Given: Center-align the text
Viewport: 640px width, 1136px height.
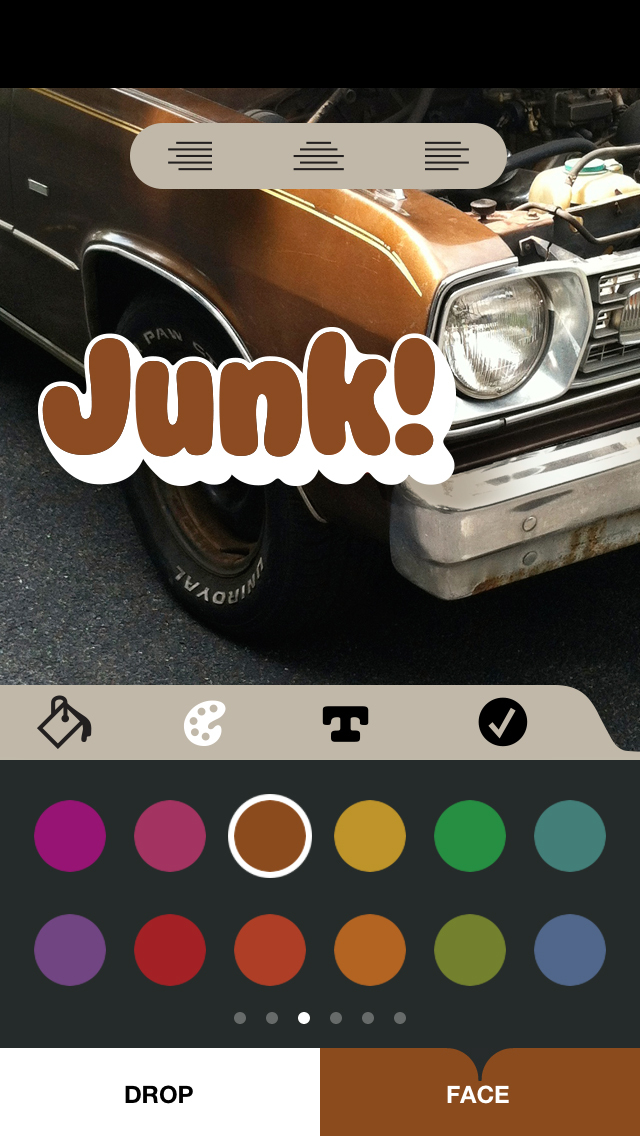Looking at the screenshot, I should pos(318,156).
